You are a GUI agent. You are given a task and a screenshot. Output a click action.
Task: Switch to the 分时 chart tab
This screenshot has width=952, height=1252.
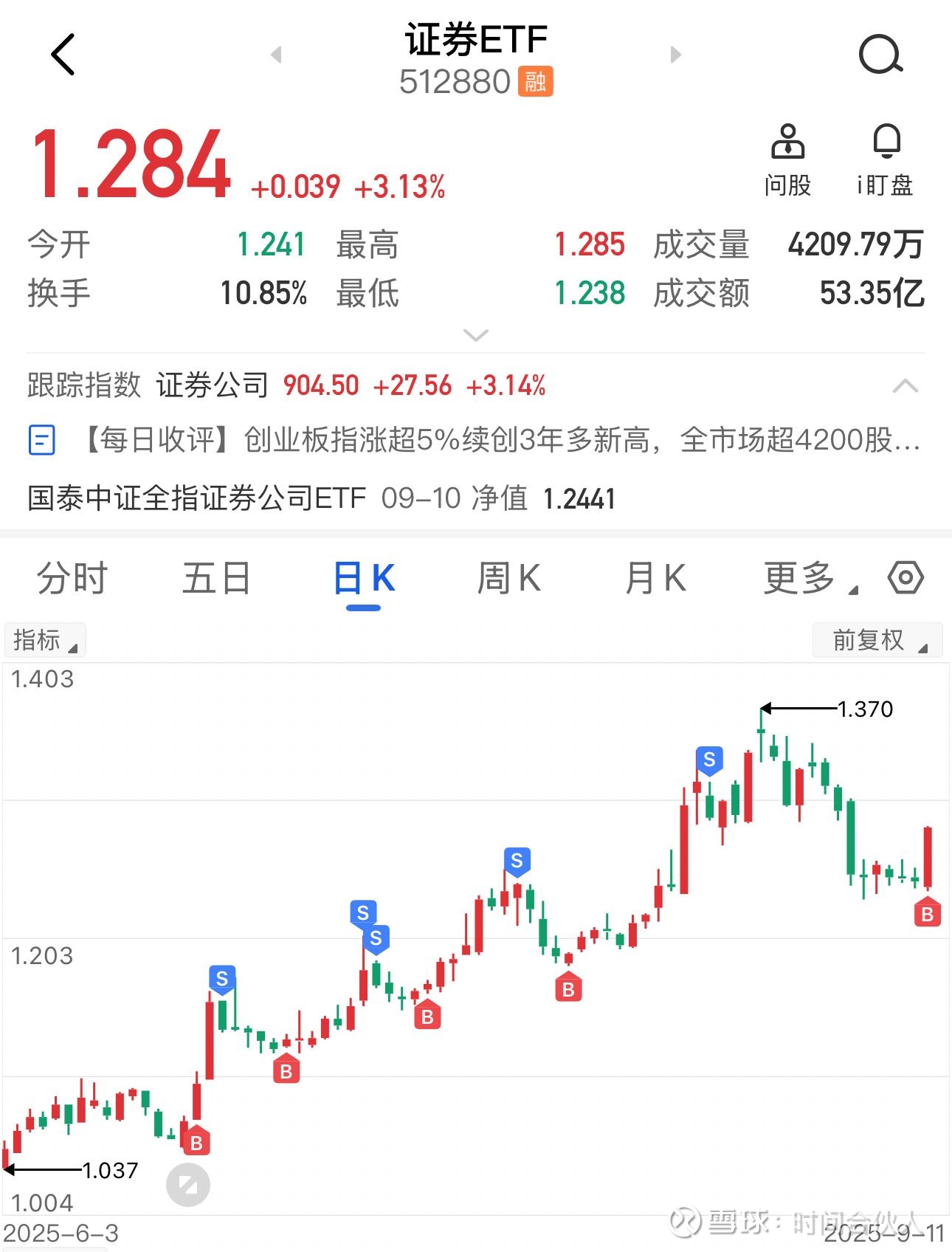pyautogui.click(x=72, y=578)
